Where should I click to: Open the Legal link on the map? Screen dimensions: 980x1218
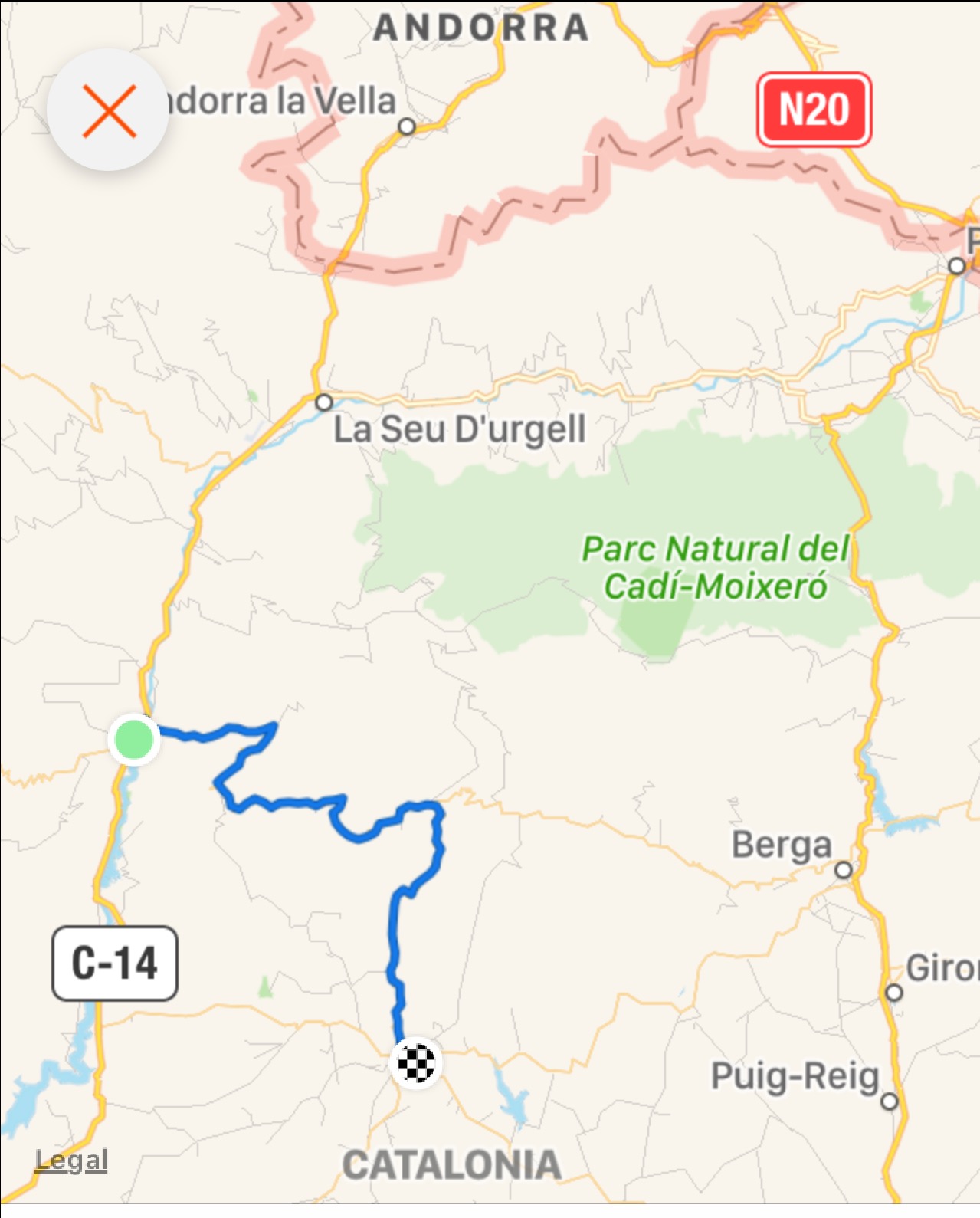[71, 1160]
